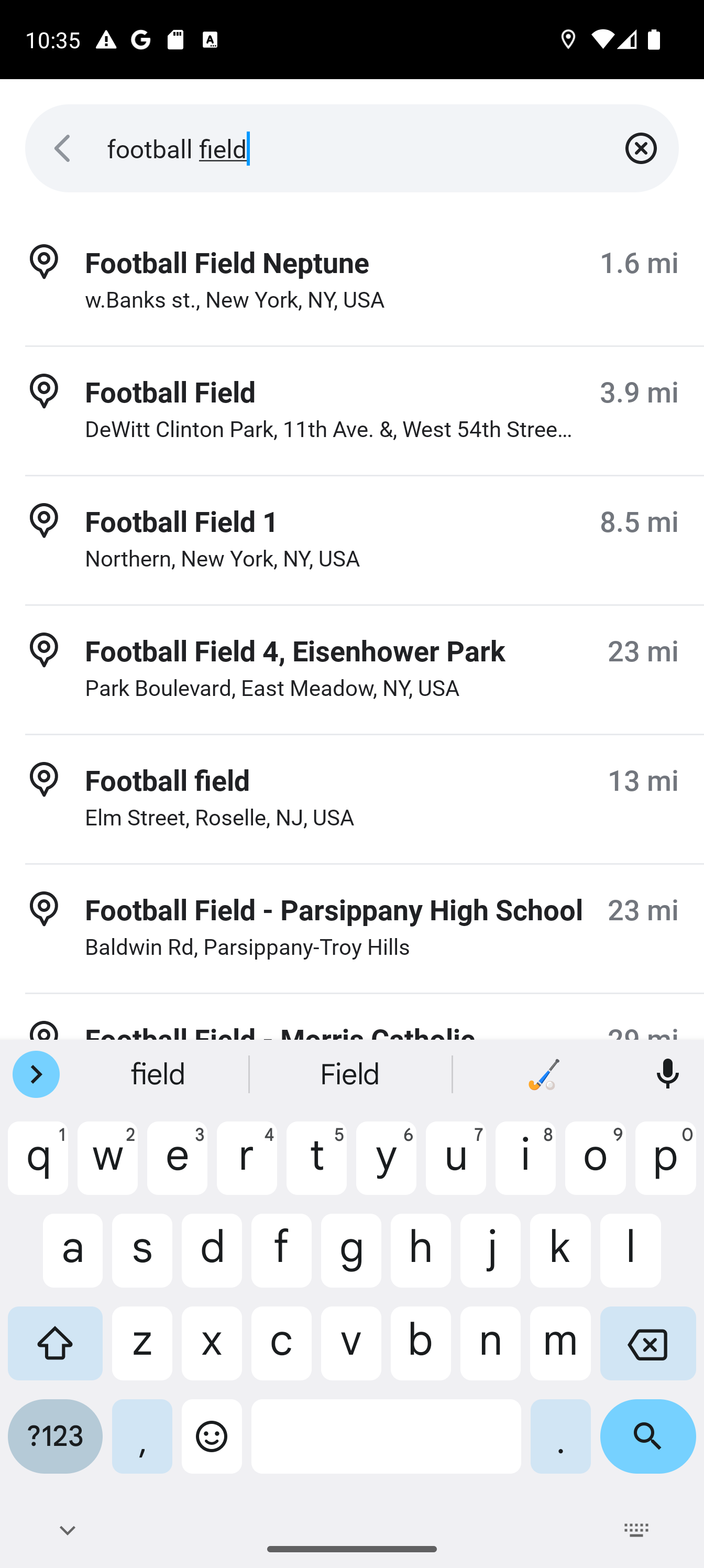The width and height of the screenshot is (704, 1568).
Task: Hide the keyboard with the down chevron
Action: (x=68, y=1530)
